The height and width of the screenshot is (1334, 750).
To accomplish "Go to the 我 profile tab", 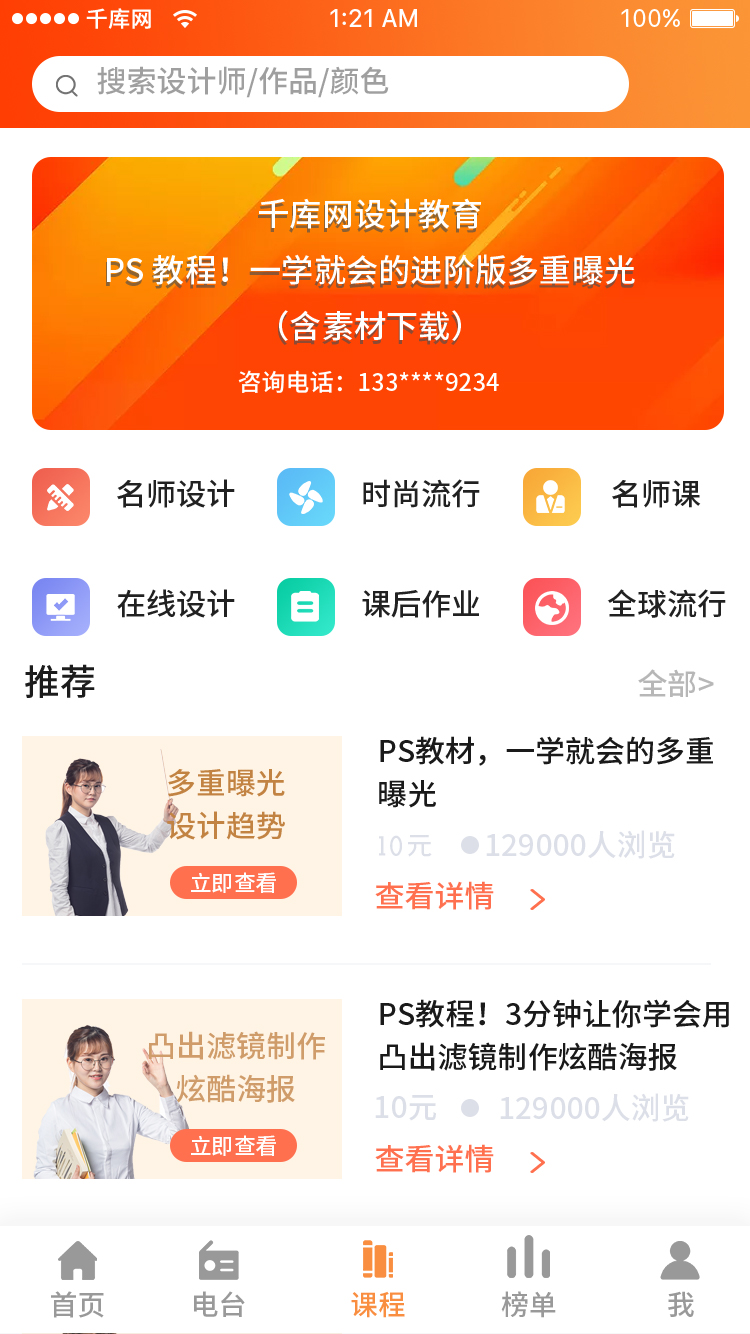I will click(680, 1279).
